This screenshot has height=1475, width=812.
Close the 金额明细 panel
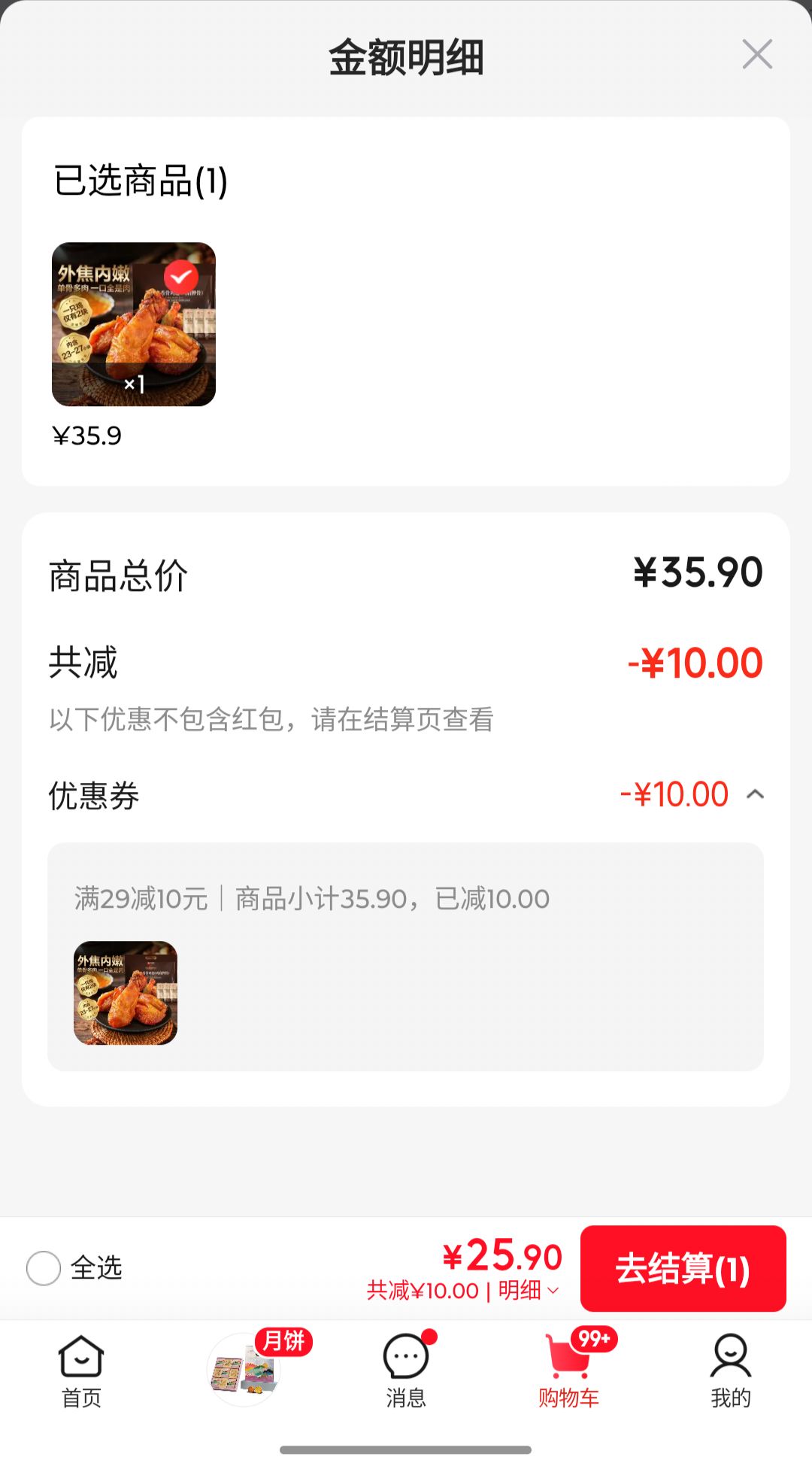(757, 54)
